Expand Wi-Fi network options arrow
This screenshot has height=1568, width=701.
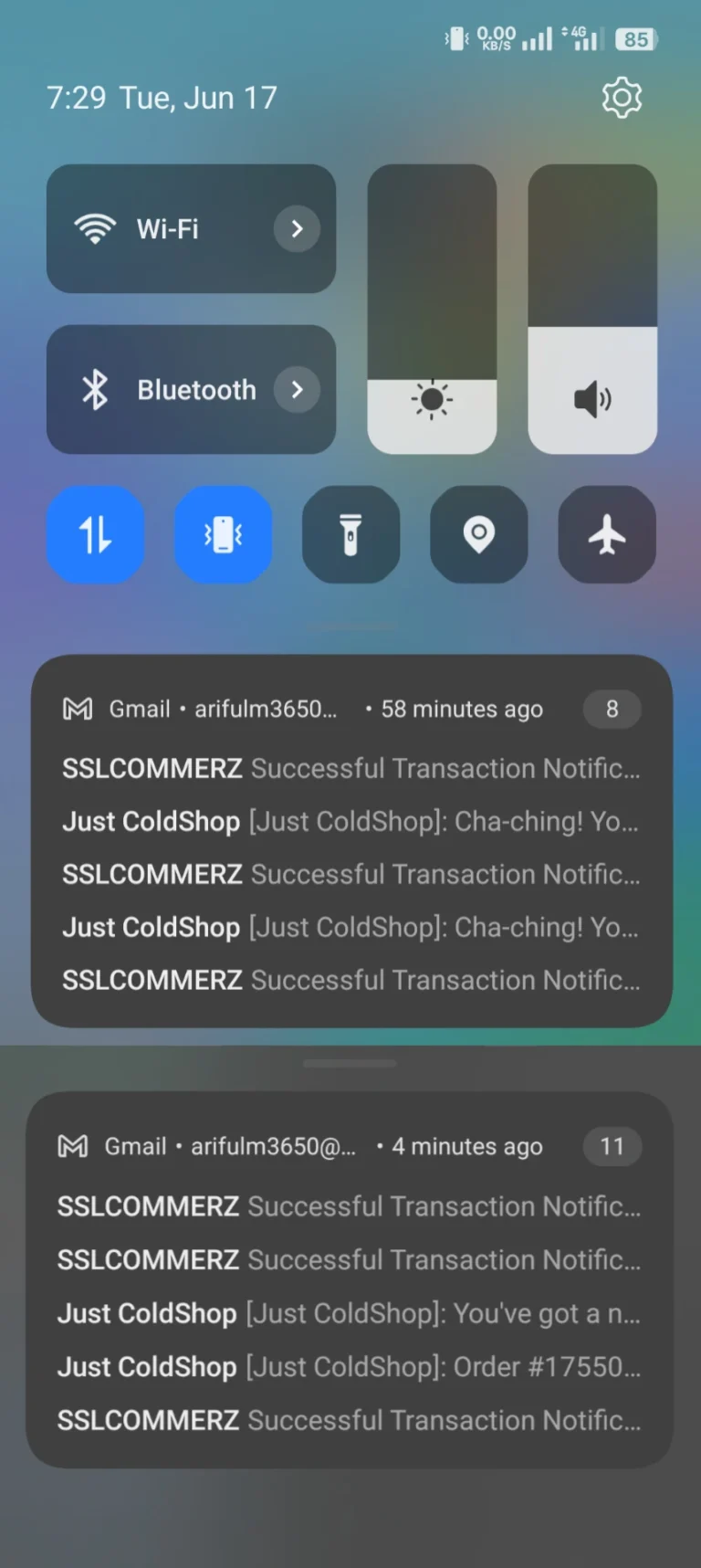point(297,228)
